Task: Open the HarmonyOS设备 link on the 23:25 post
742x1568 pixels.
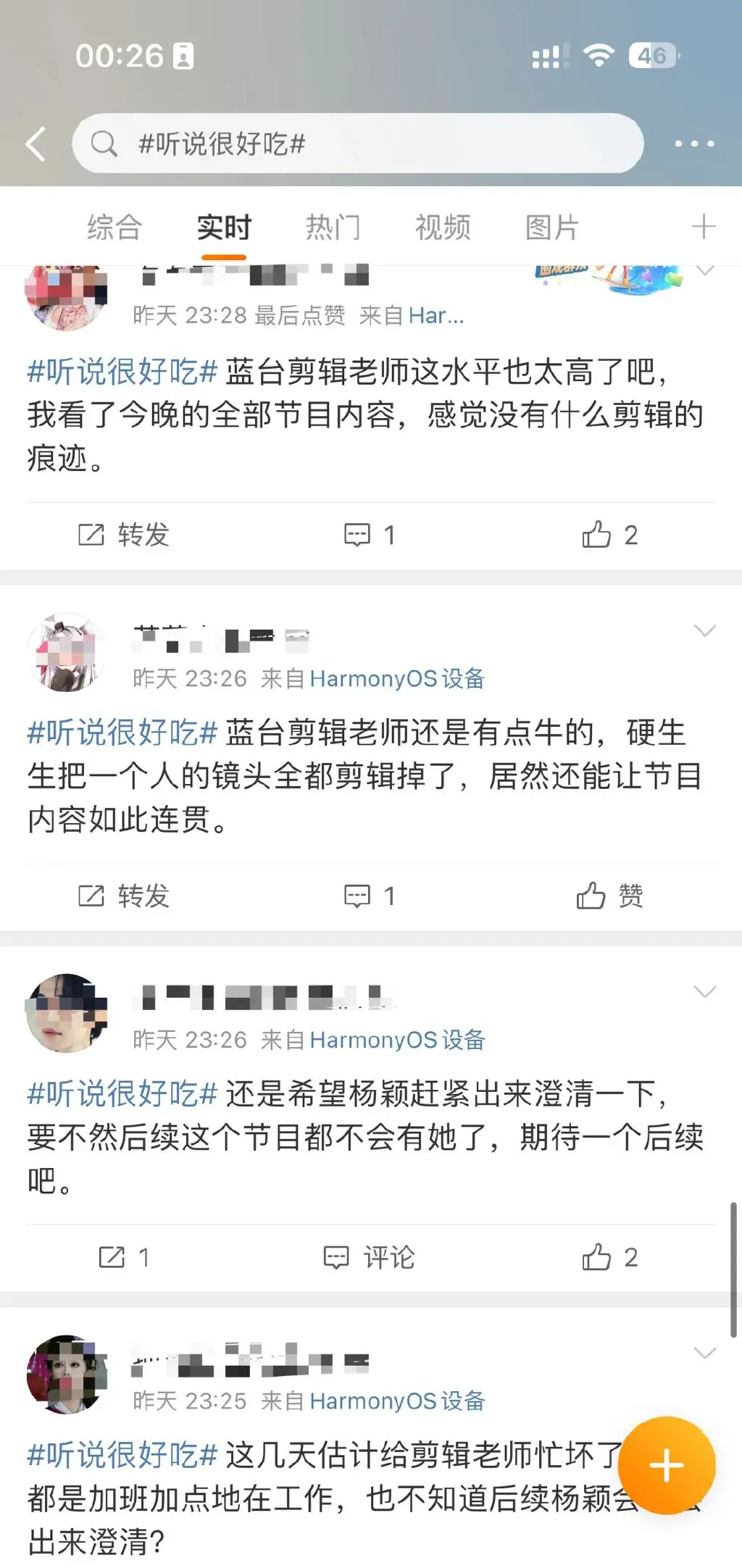Action: pyautogui.click(x=397, y=1401)
